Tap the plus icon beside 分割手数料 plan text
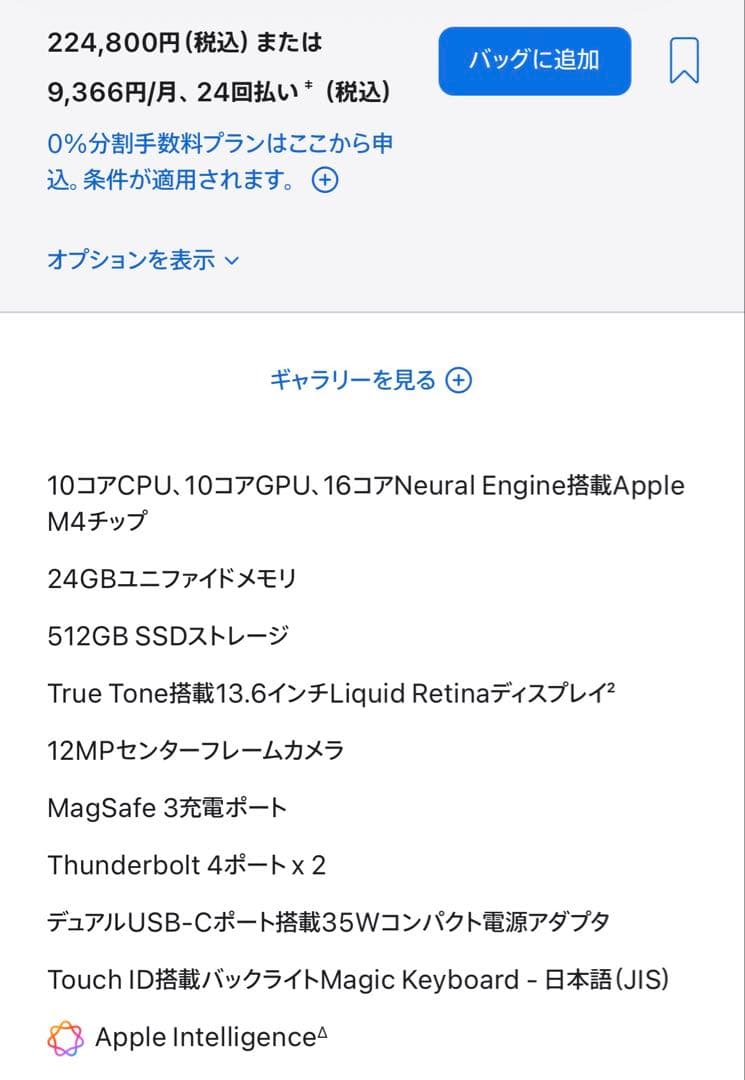 [324, 180]
